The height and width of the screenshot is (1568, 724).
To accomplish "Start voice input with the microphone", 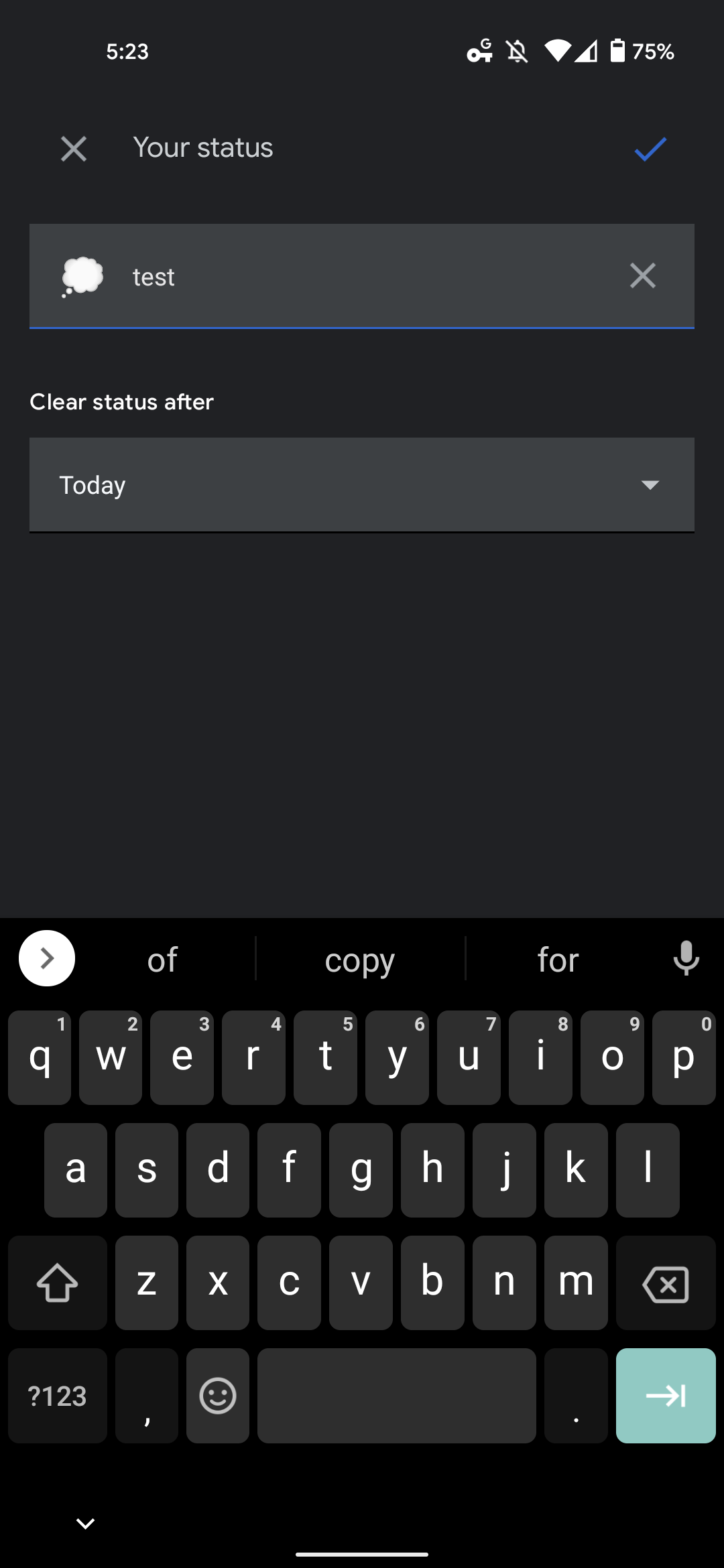I will 686,958.
